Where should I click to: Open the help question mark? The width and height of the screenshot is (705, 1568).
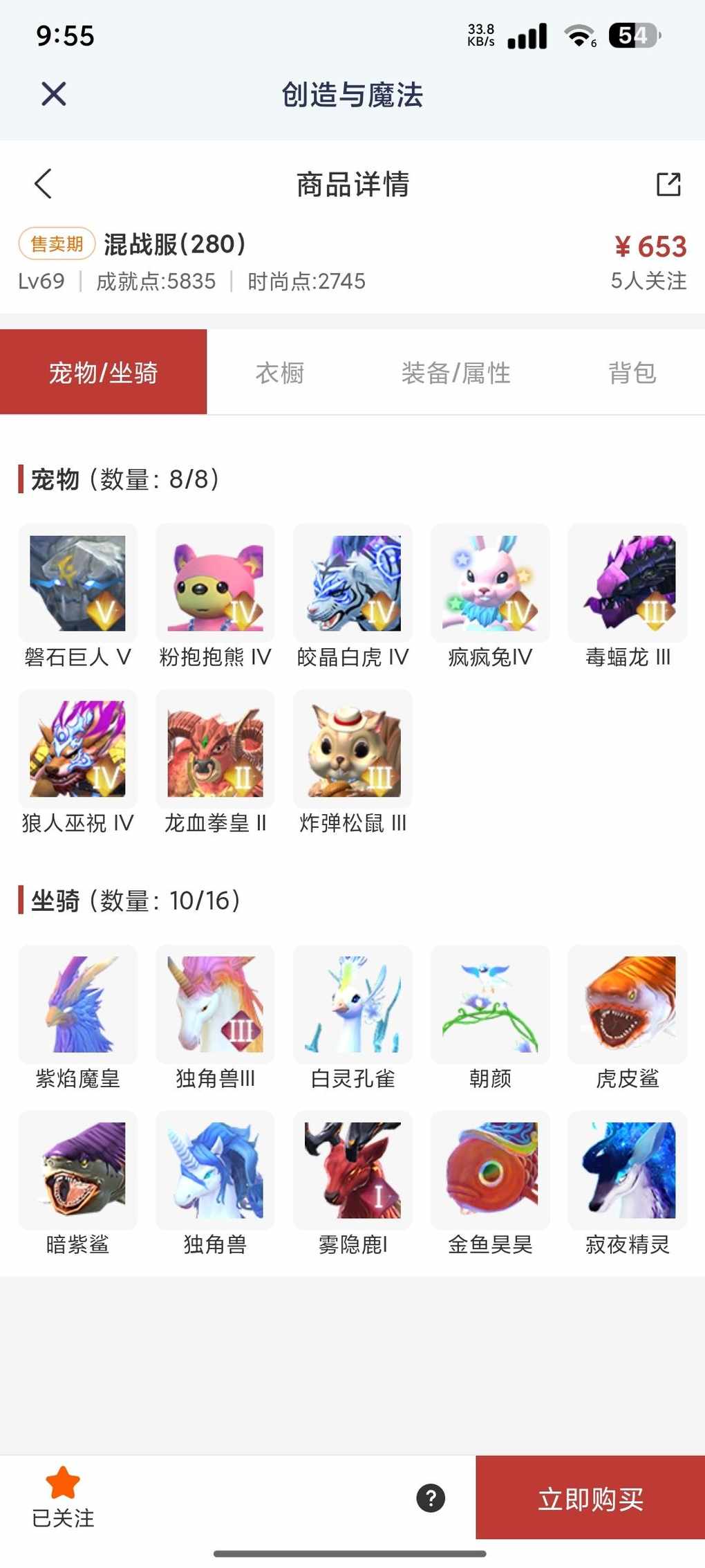tap(431, 1498)
